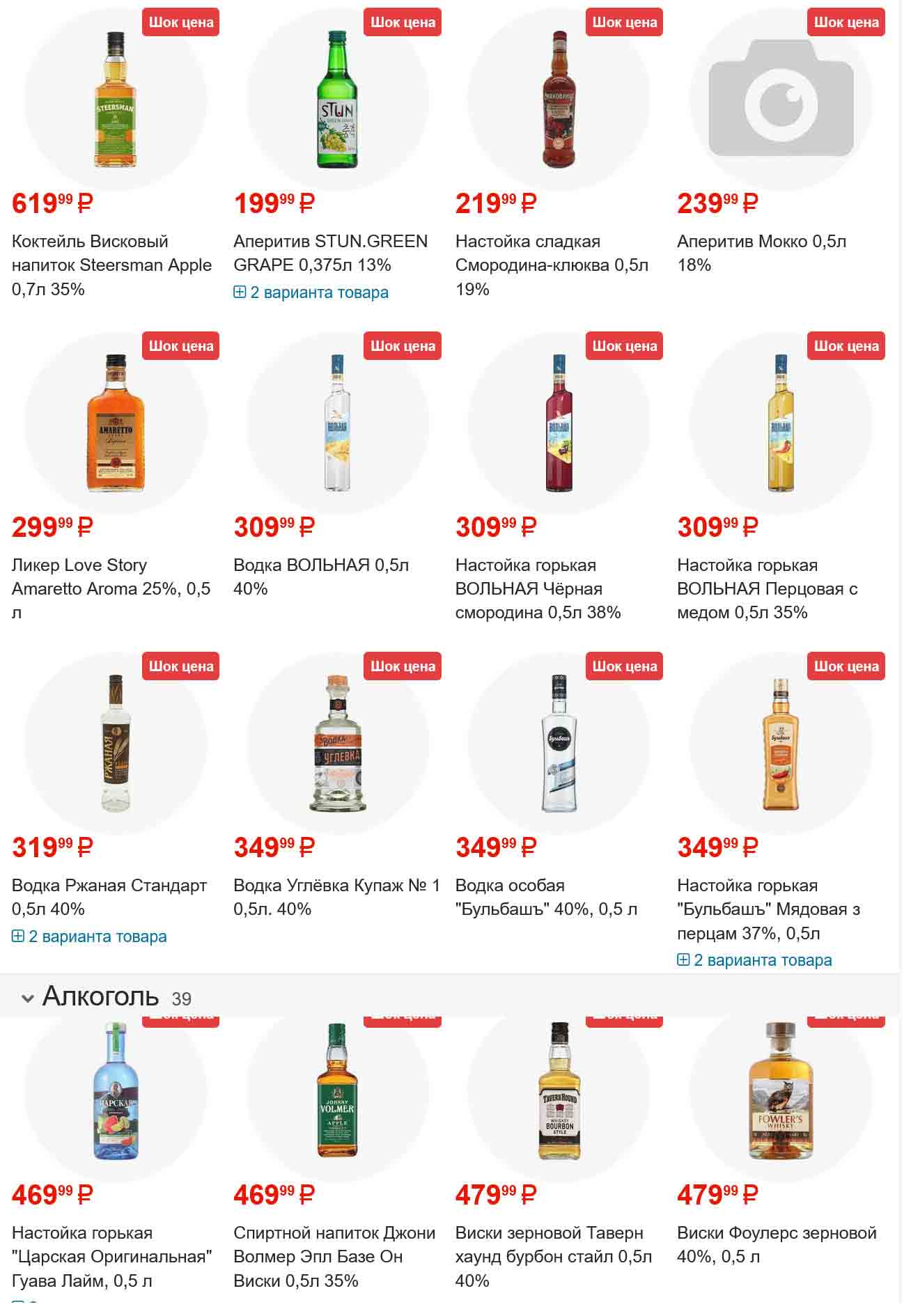The width and height of the screenshot is (911, 1316).
Task: Open the Love Story Amaretto Aroma liqueur
Action: pyautogui.click(x=111, y=589)
